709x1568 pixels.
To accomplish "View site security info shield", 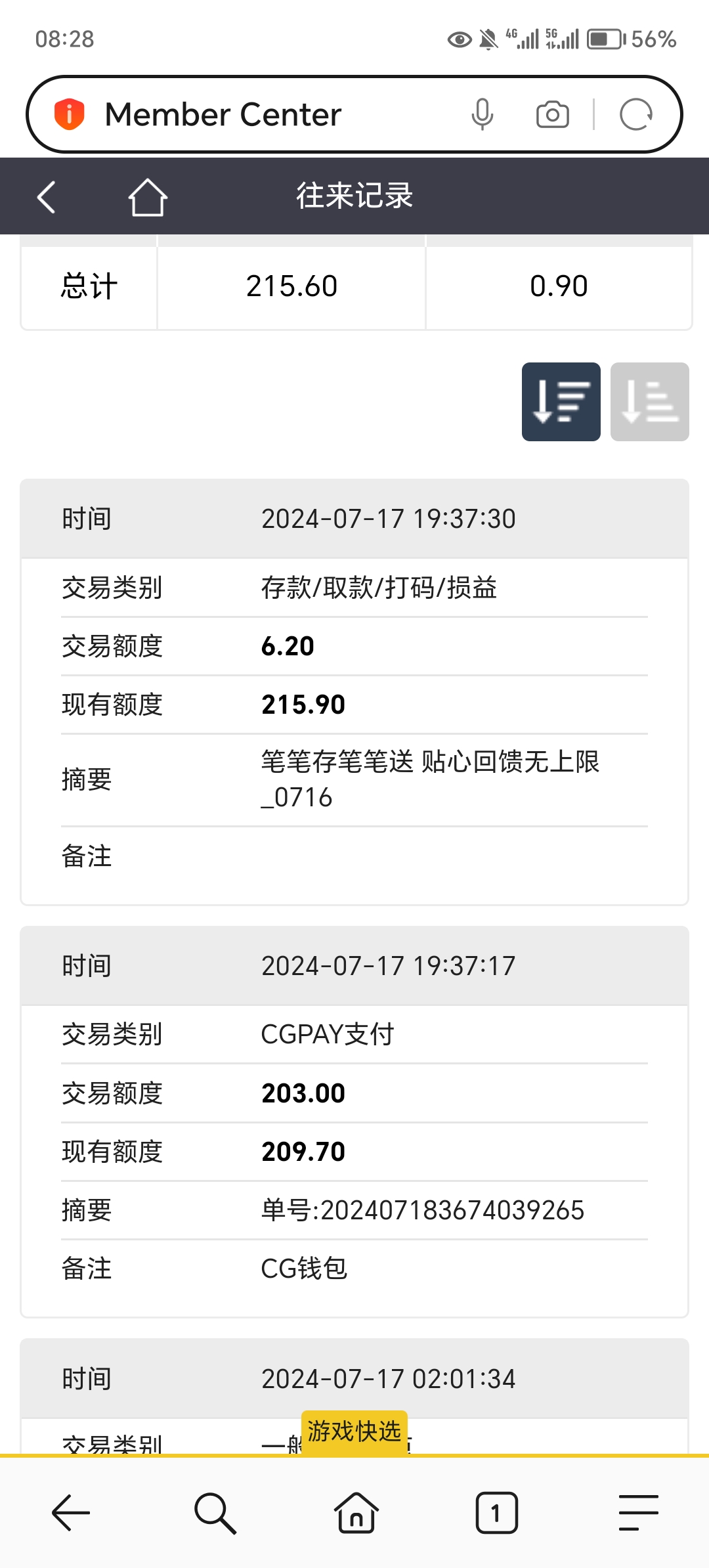I will click(69, 114).
